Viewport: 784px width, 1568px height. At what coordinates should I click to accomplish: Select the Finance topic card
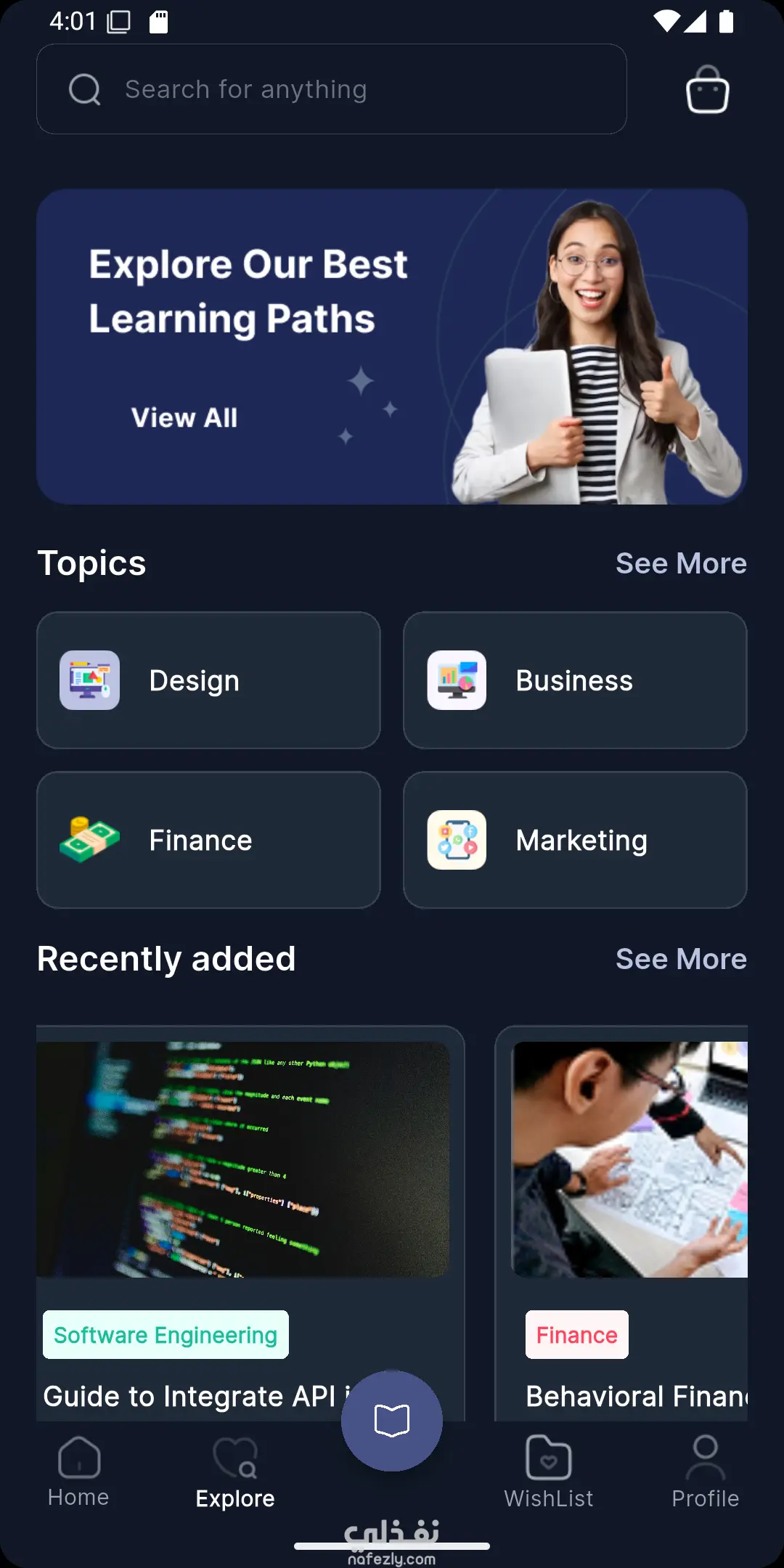(x=208, y=840)
